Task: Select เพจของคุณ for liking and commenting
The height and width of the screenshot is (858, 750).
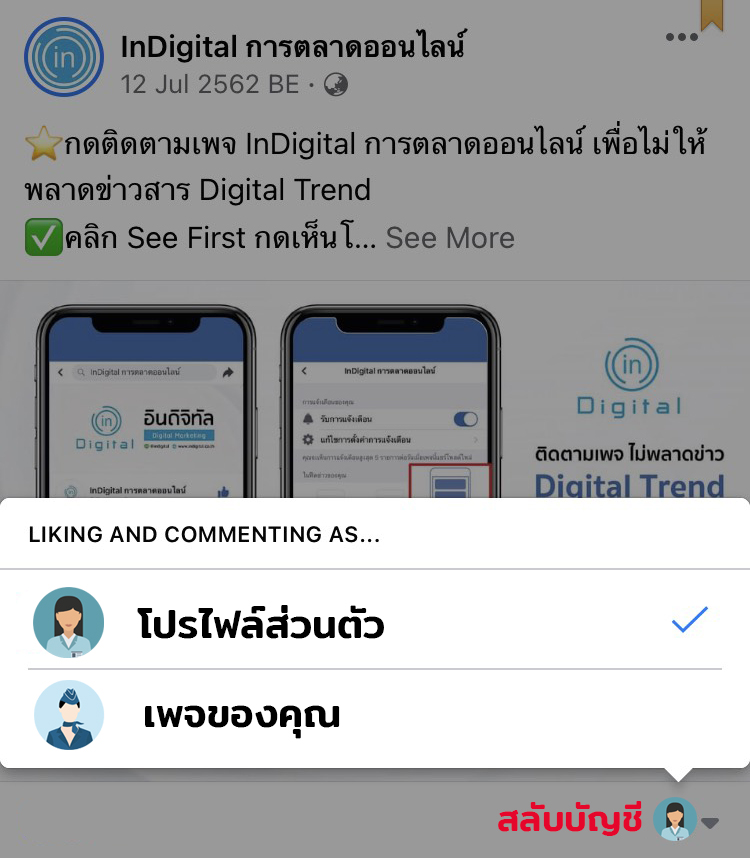Action: point(374,716)
